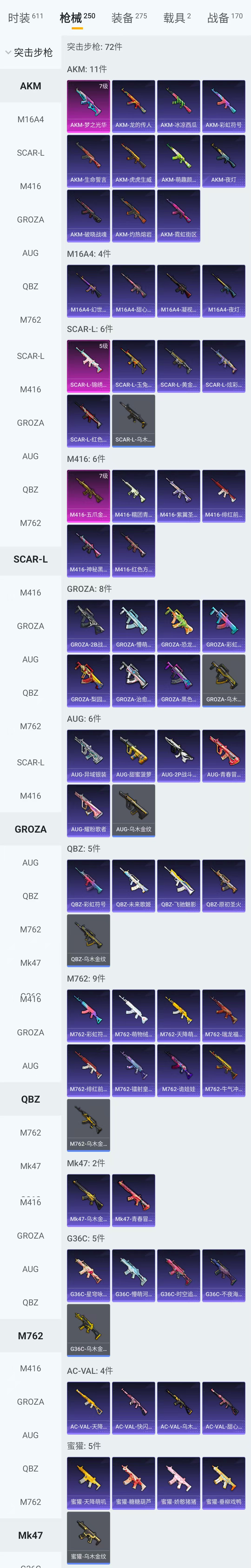Viewport: 251px width, 1568px height.
Task: Open the AKM-冰凉西瓜 skin tile
Action: tap(178, 106)
